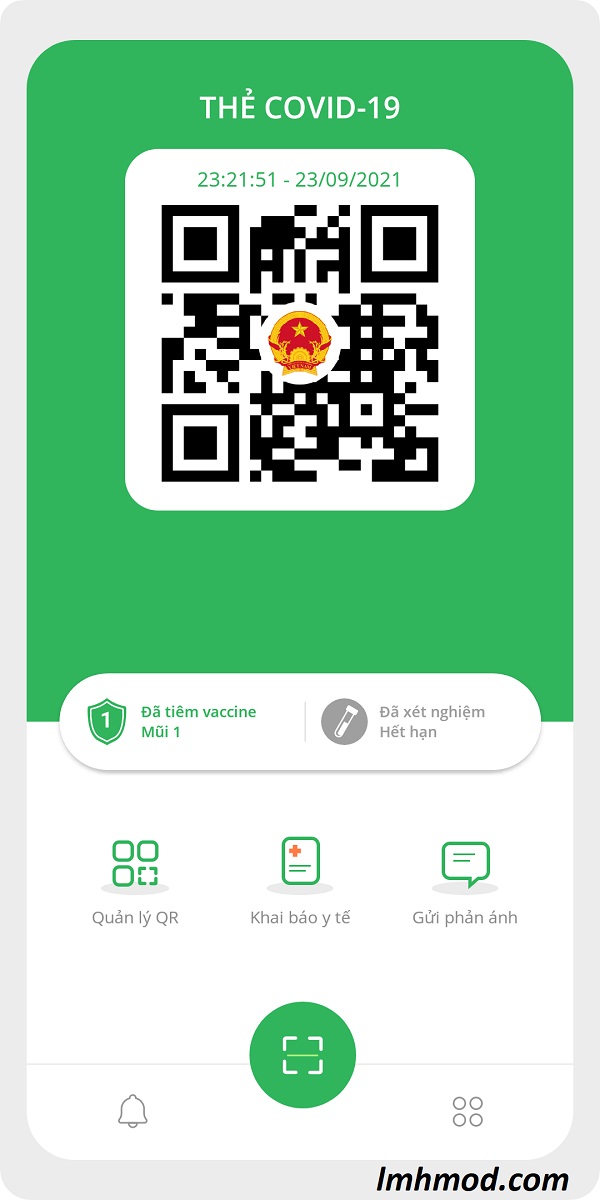The image size is (600, 1200).
Task: Launch the green QR scan button
Action: tap(302, 1054)
